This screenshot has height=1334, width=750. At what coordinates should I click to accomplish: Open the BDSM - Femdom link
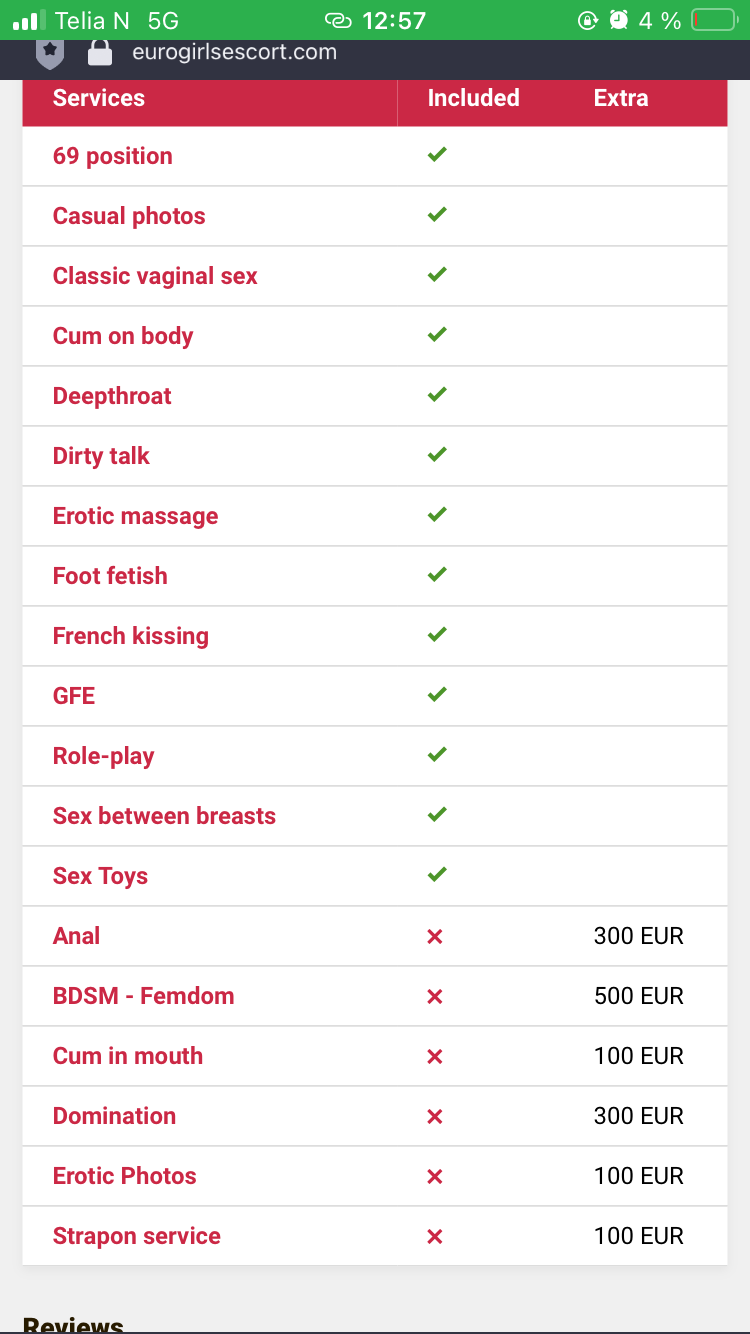[x=144, y=996]
